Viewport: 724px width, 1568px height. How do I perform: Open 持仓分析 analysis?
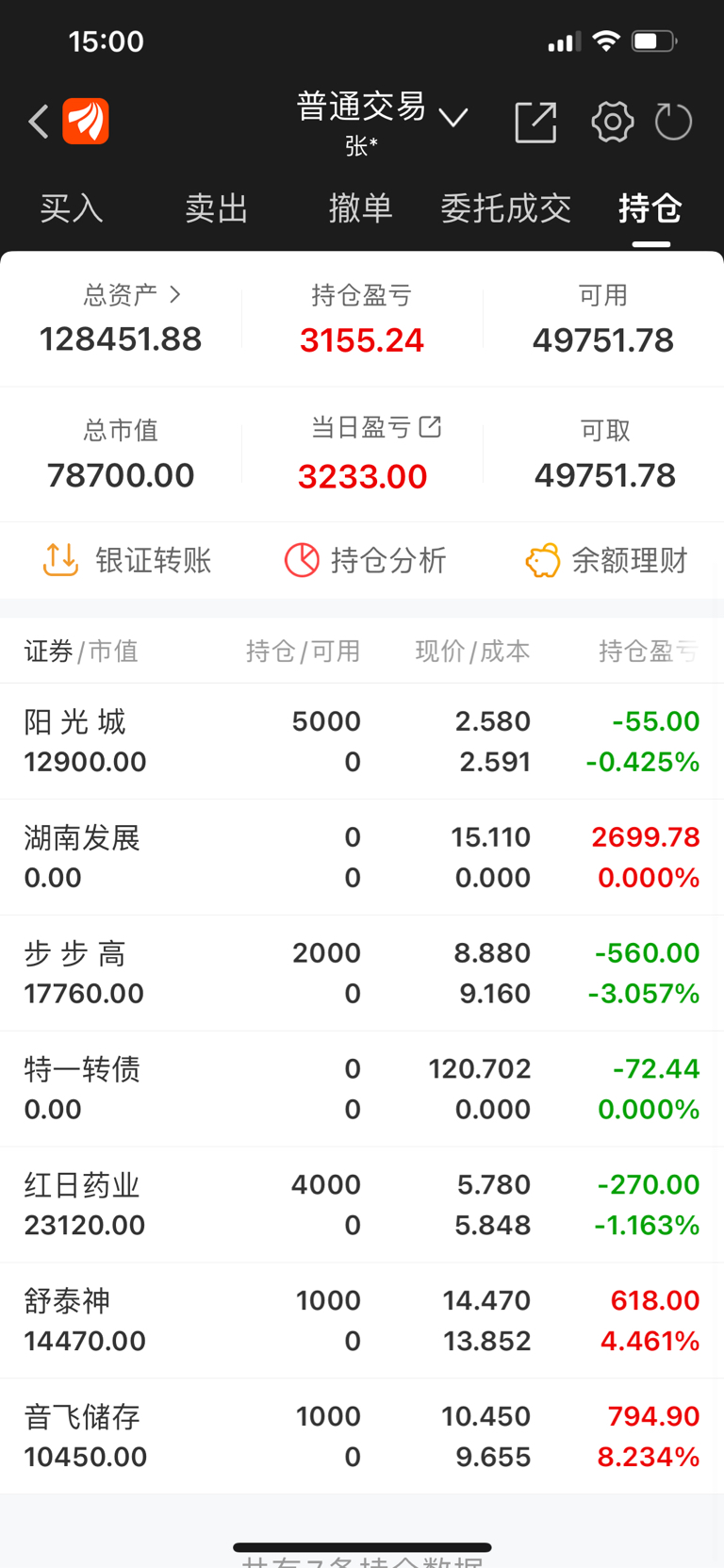pyautogui.click(x=365, y=560)
